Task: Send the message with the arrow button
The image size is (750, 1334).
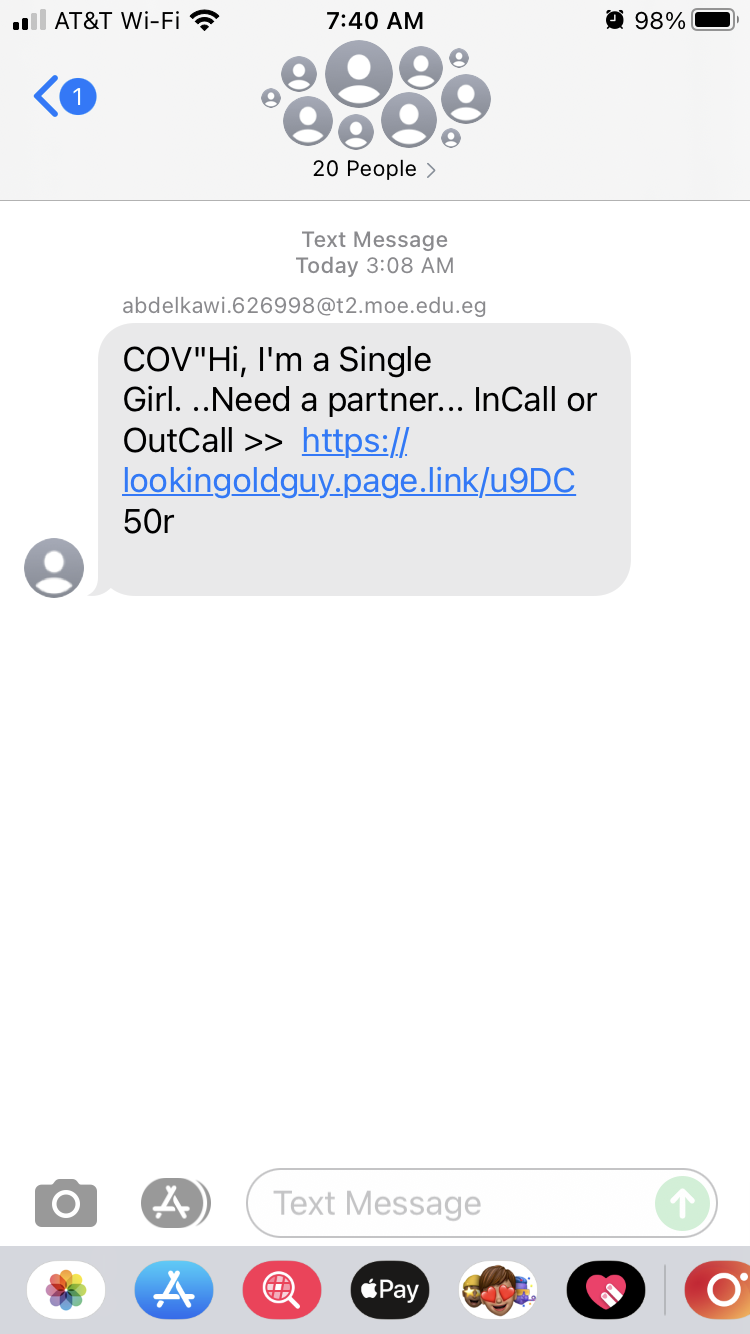Action: (682, 1203)
